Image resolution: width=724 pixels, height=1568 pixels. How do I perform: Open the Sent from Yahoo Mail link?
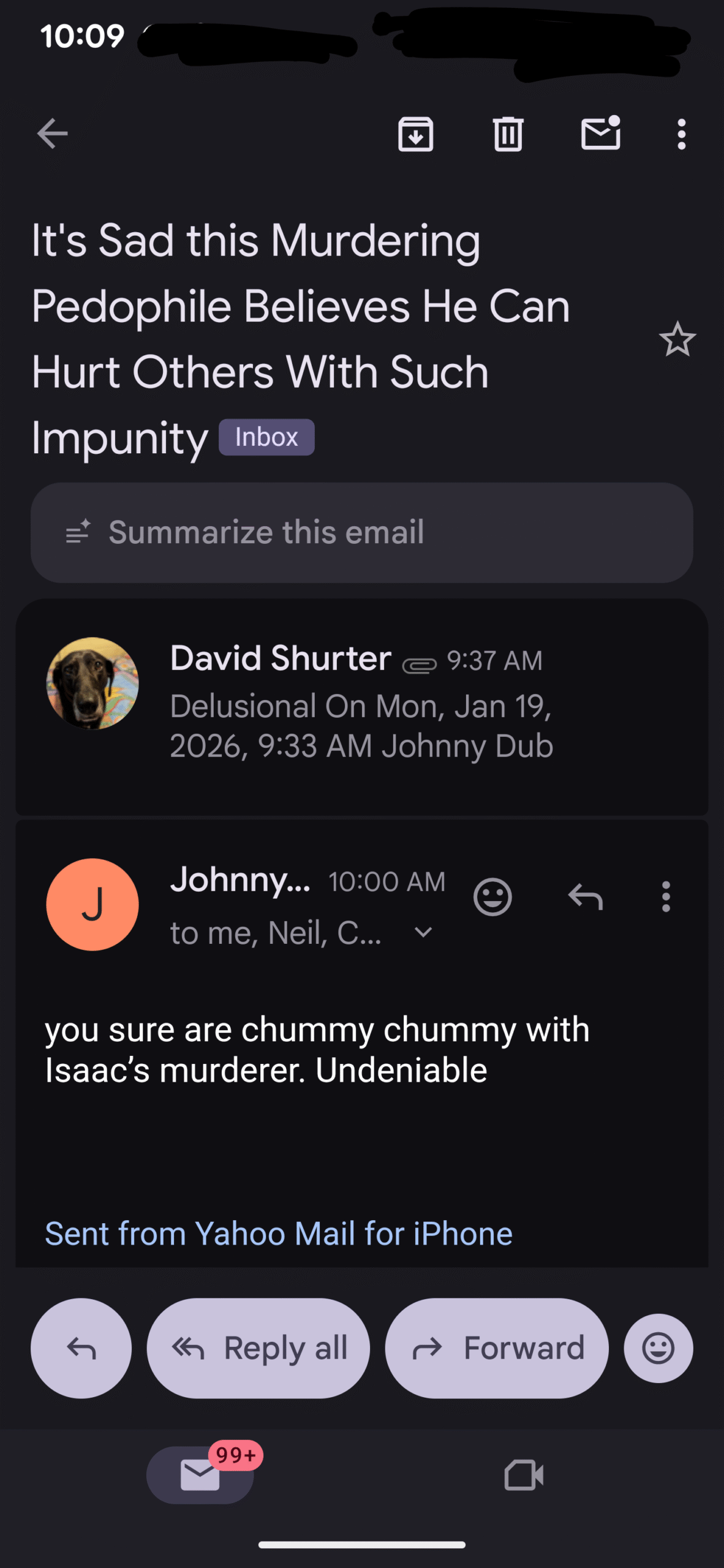coord(279,1234)
